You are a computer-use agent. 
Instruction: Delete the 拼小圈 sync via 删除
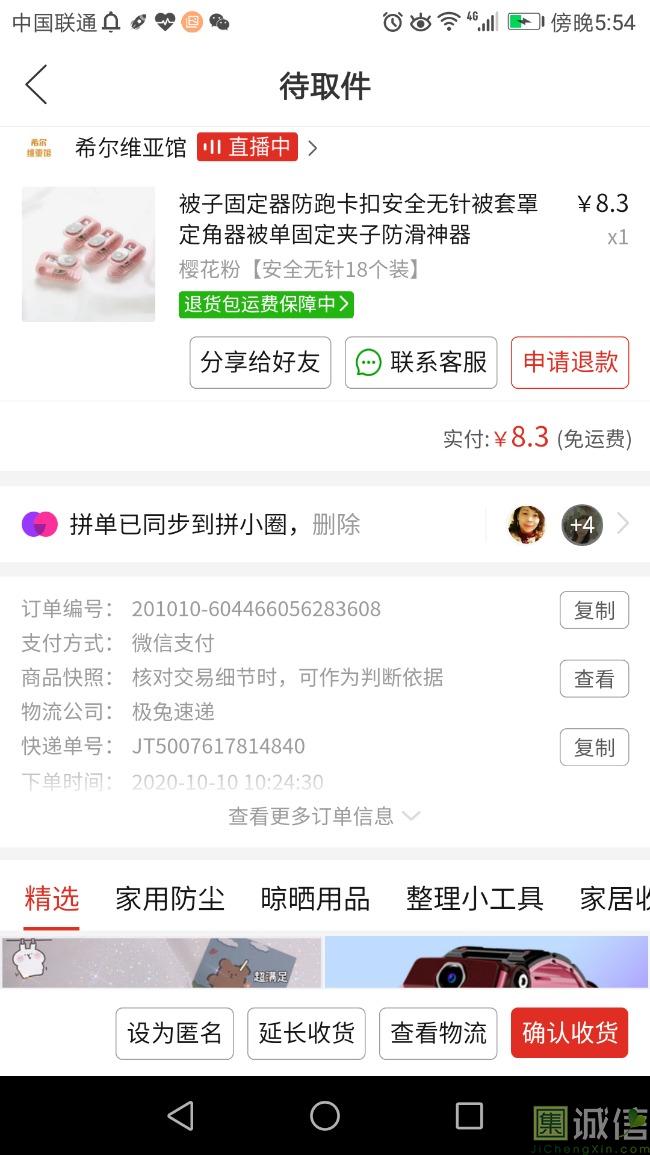336,524
